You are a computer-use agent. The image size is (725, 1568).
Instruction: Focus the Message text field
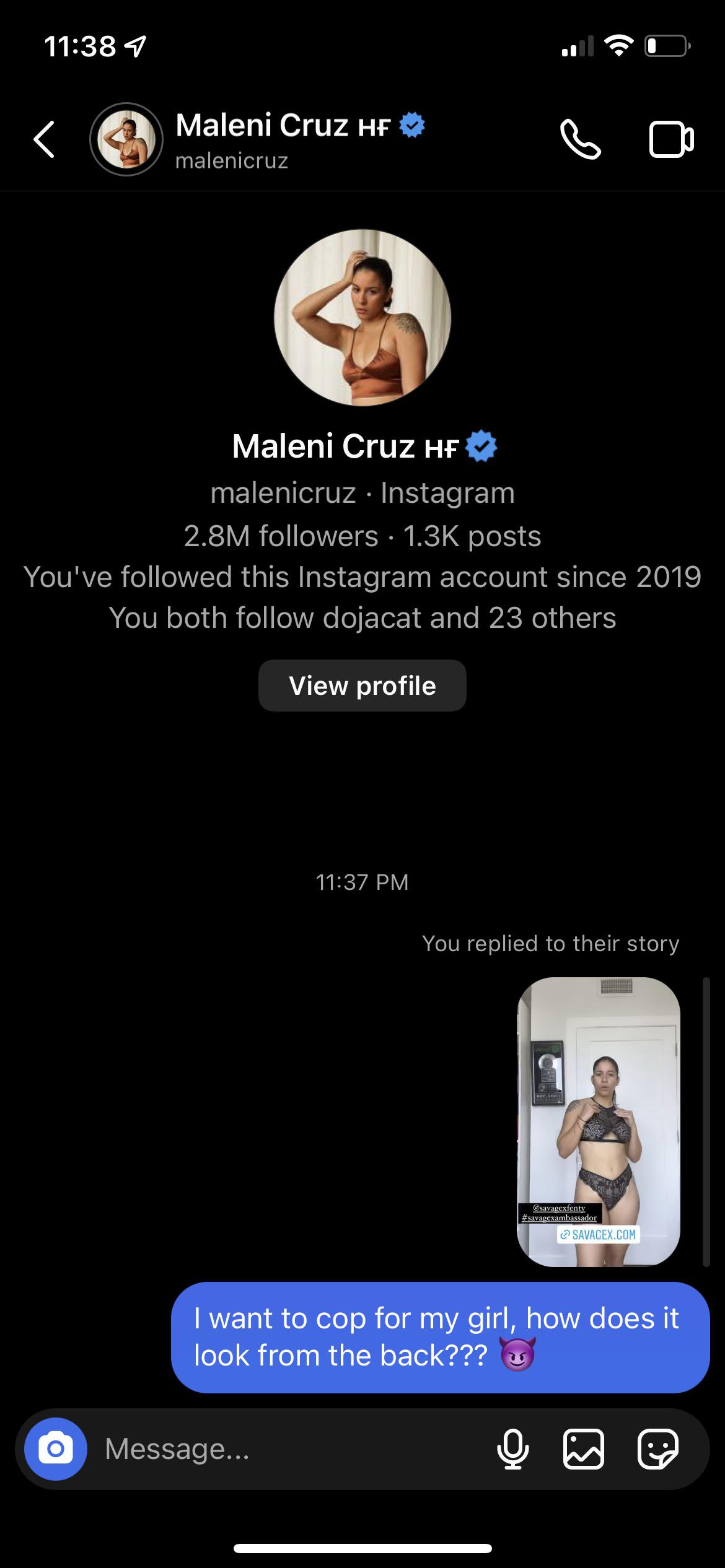(291, 1449)
